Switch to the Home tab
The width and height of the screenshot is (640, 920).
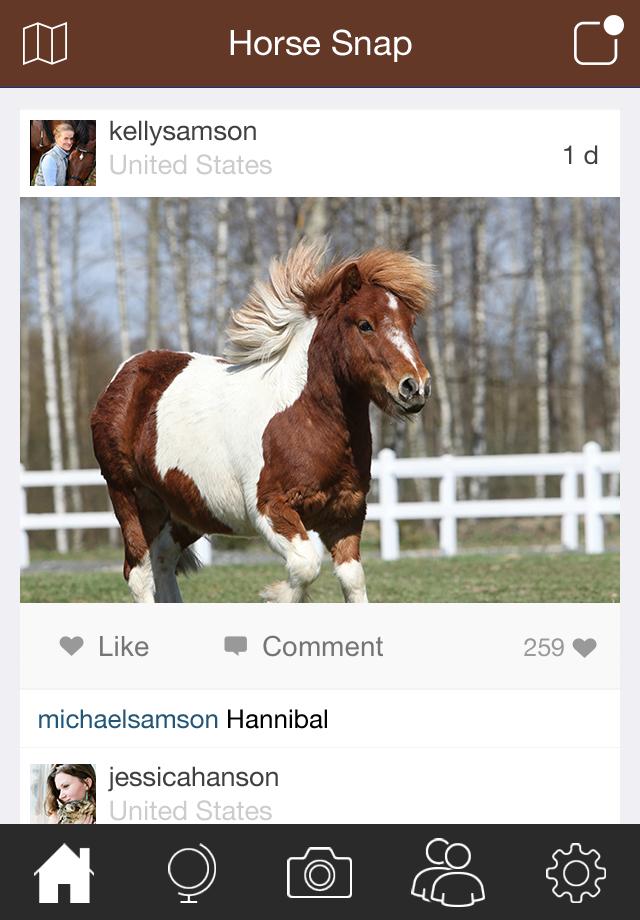64,873
